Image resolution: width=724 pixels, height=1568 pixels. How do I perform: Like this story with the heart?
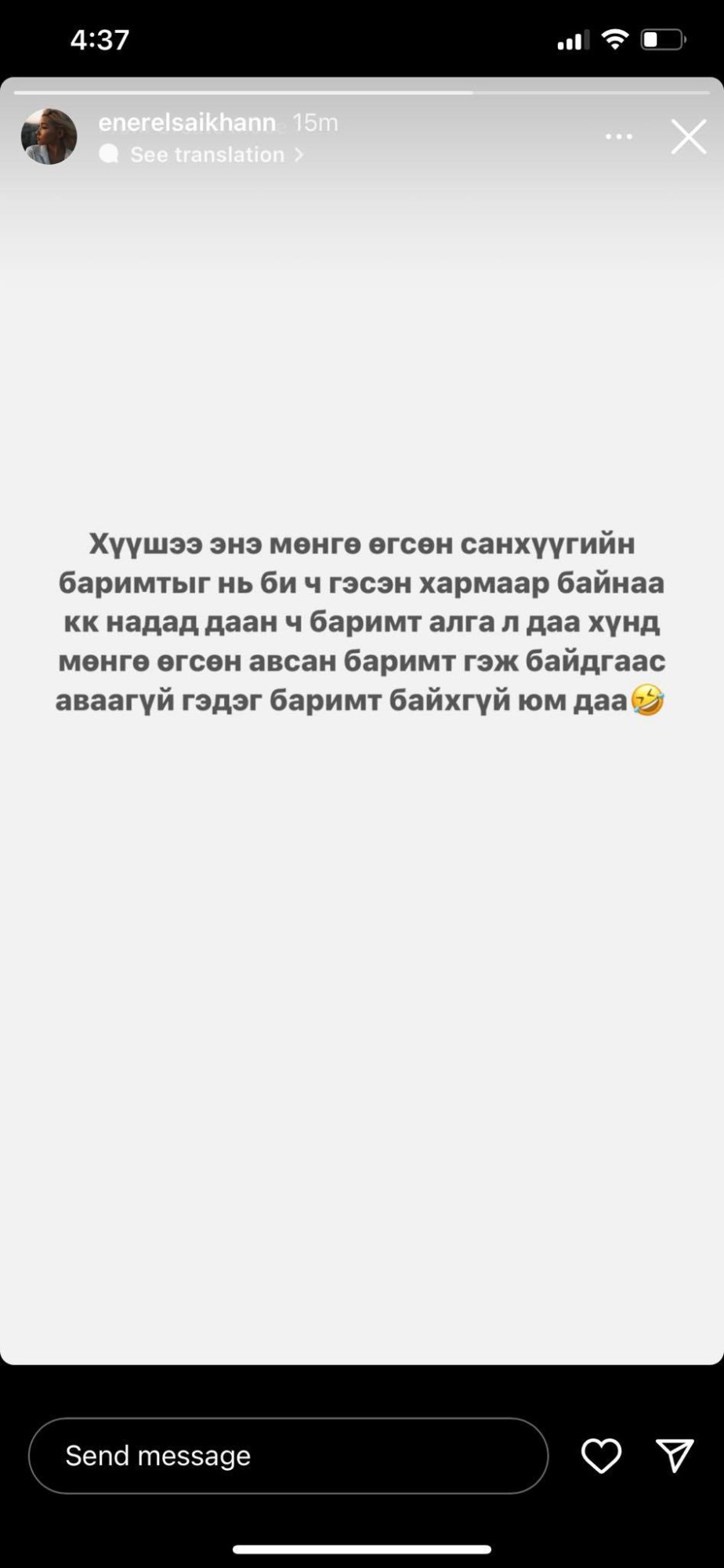[x=601, y=1455]
